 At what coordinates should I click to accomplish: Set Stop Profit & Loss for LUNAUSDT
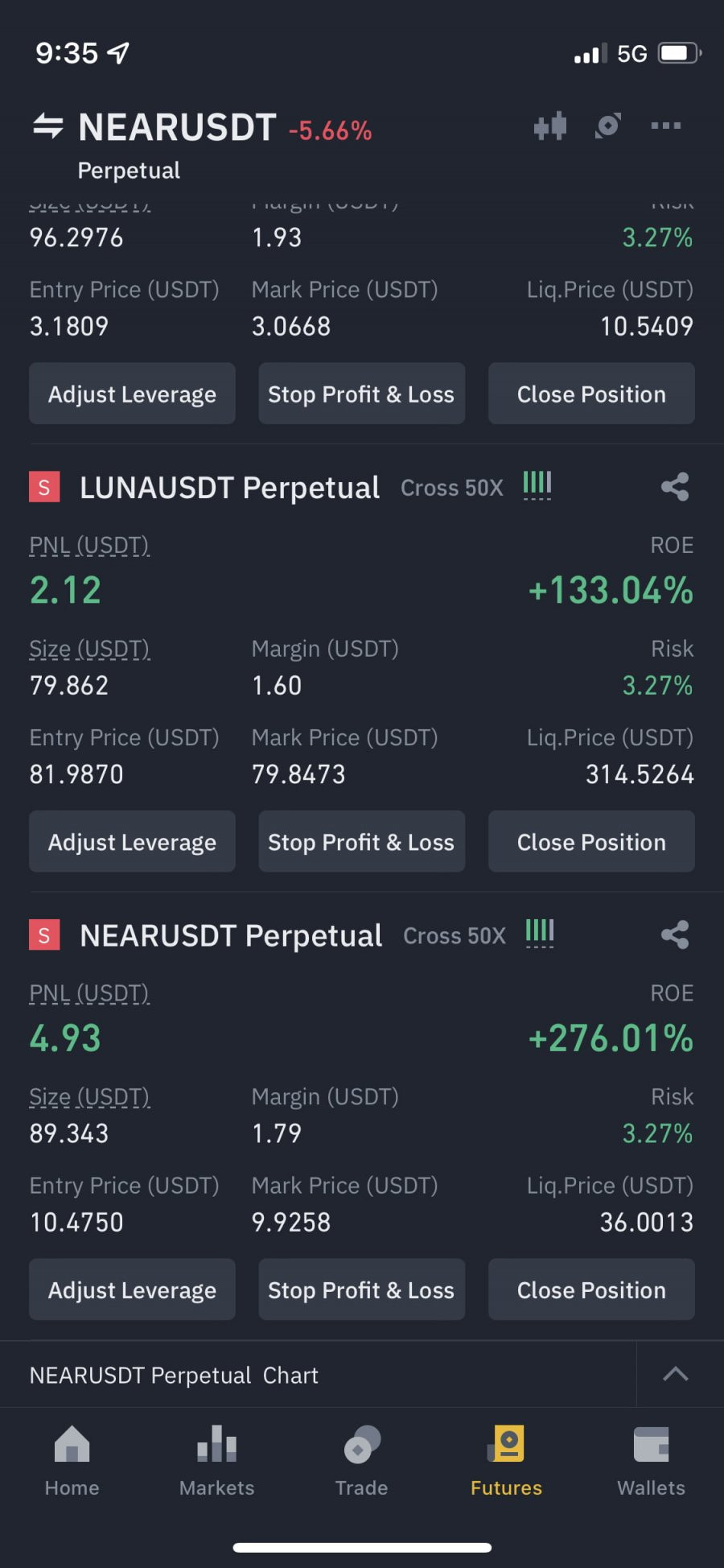(x=361, y=841)
